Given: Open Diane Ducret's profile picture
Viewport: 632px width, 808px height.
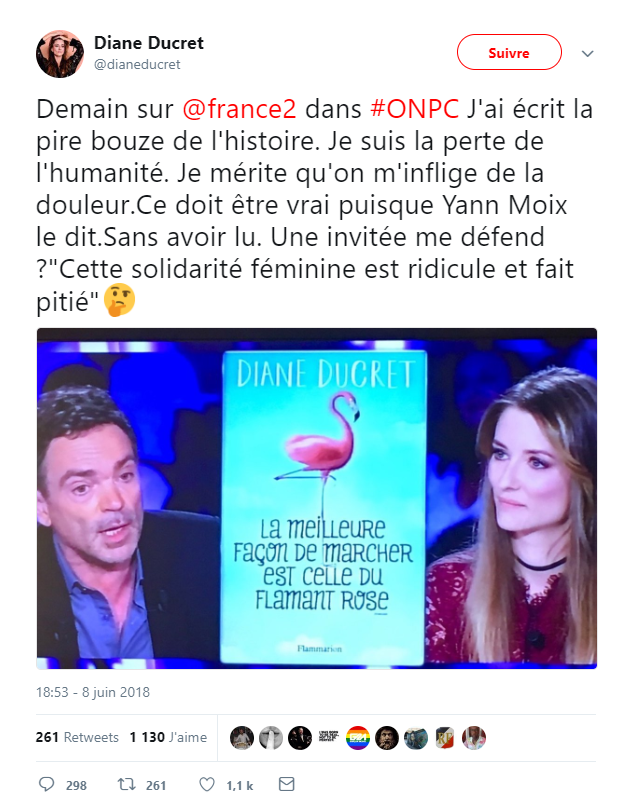Looking at the screenshot, I should (60, 54).
